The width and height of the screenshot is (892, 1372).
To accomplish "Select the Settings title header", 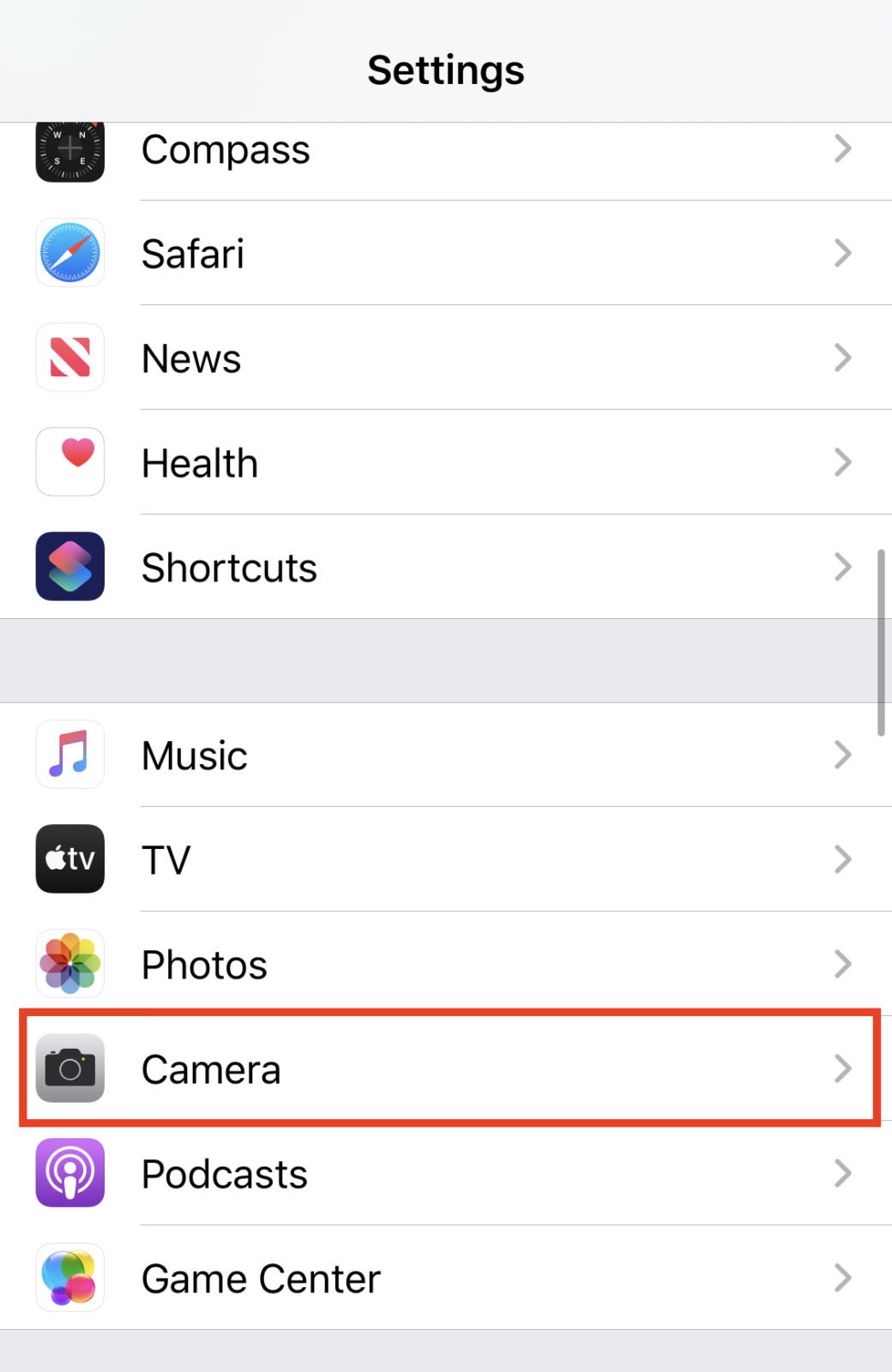I will 445,69.
